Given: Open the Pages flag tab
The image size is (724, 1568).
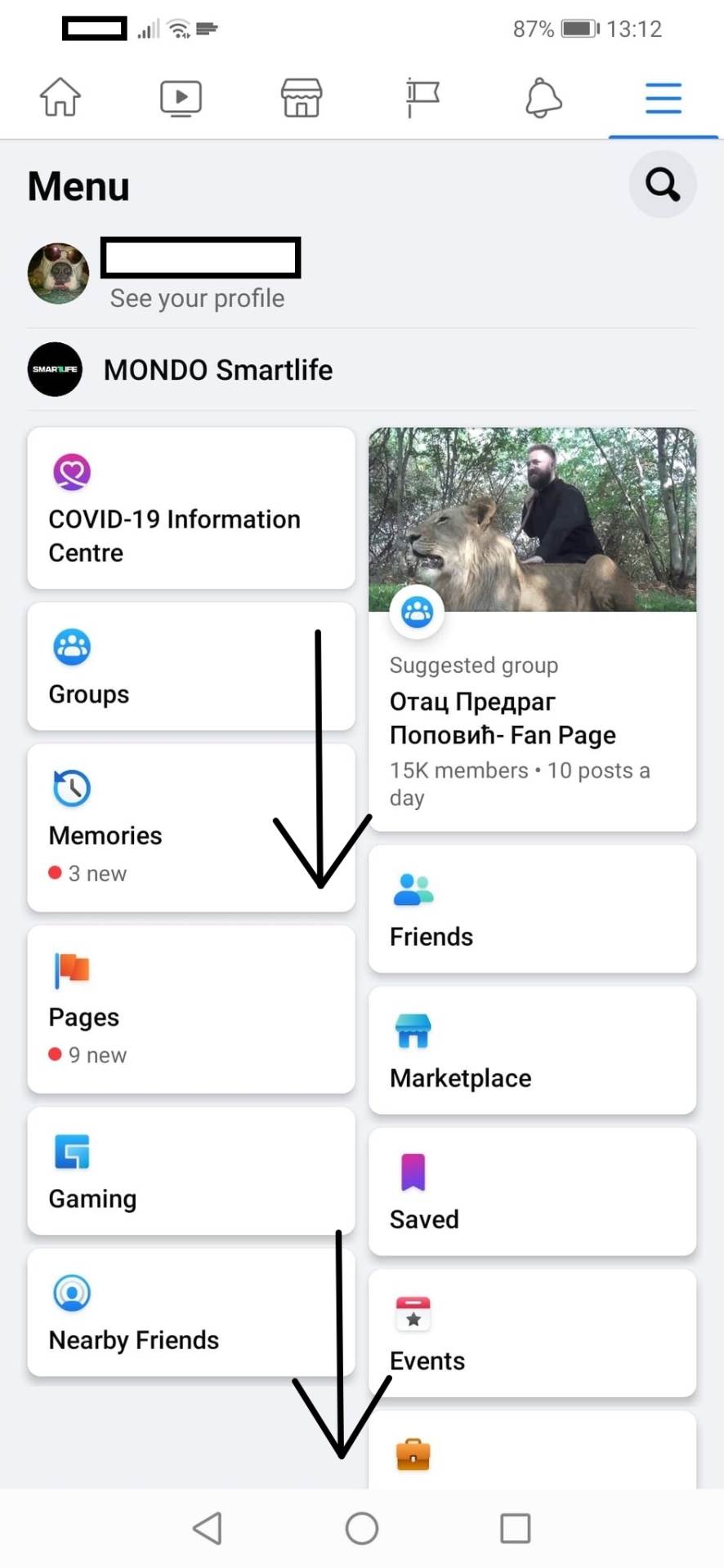Looking at the screenshot, I should 422,98.
